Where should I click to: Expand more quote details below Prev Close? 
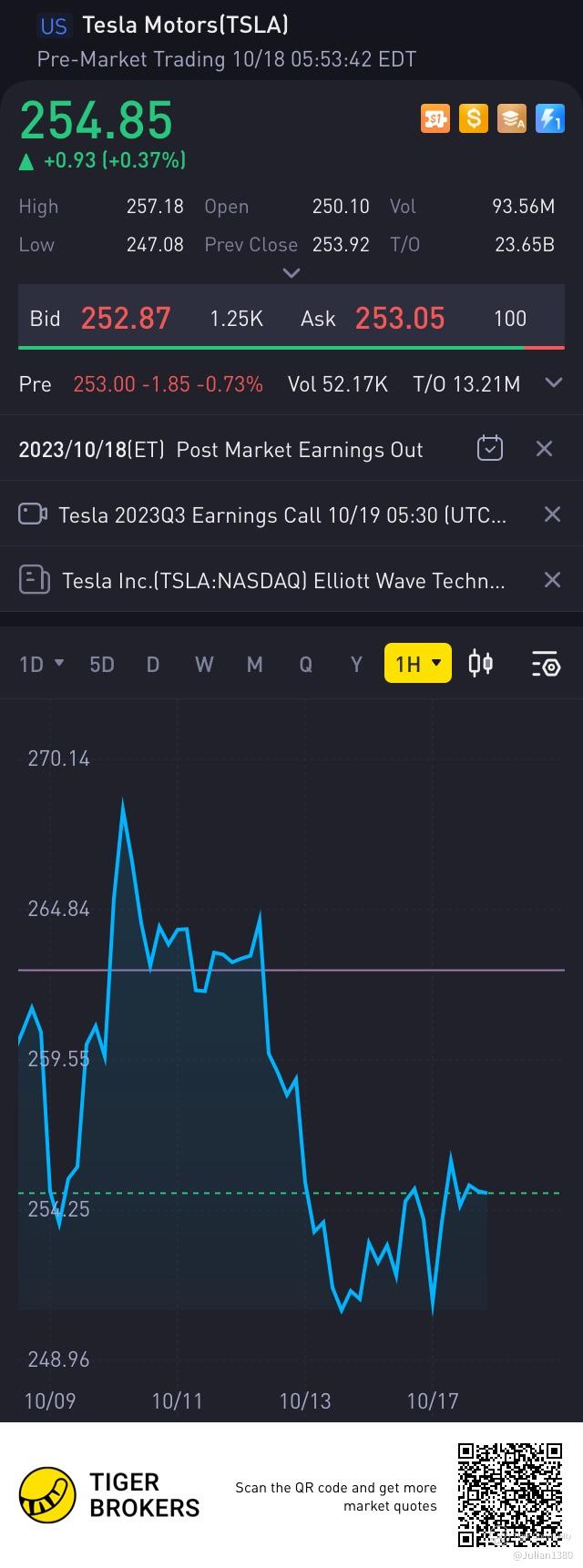pyautogui.click(x=291, y=273)
